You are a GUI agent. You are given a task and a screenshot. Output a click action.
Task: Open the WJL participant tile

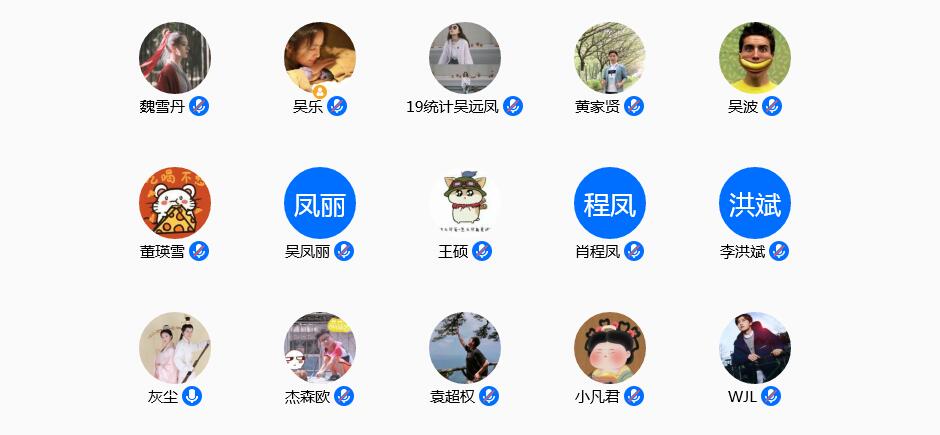pos(755,348)
